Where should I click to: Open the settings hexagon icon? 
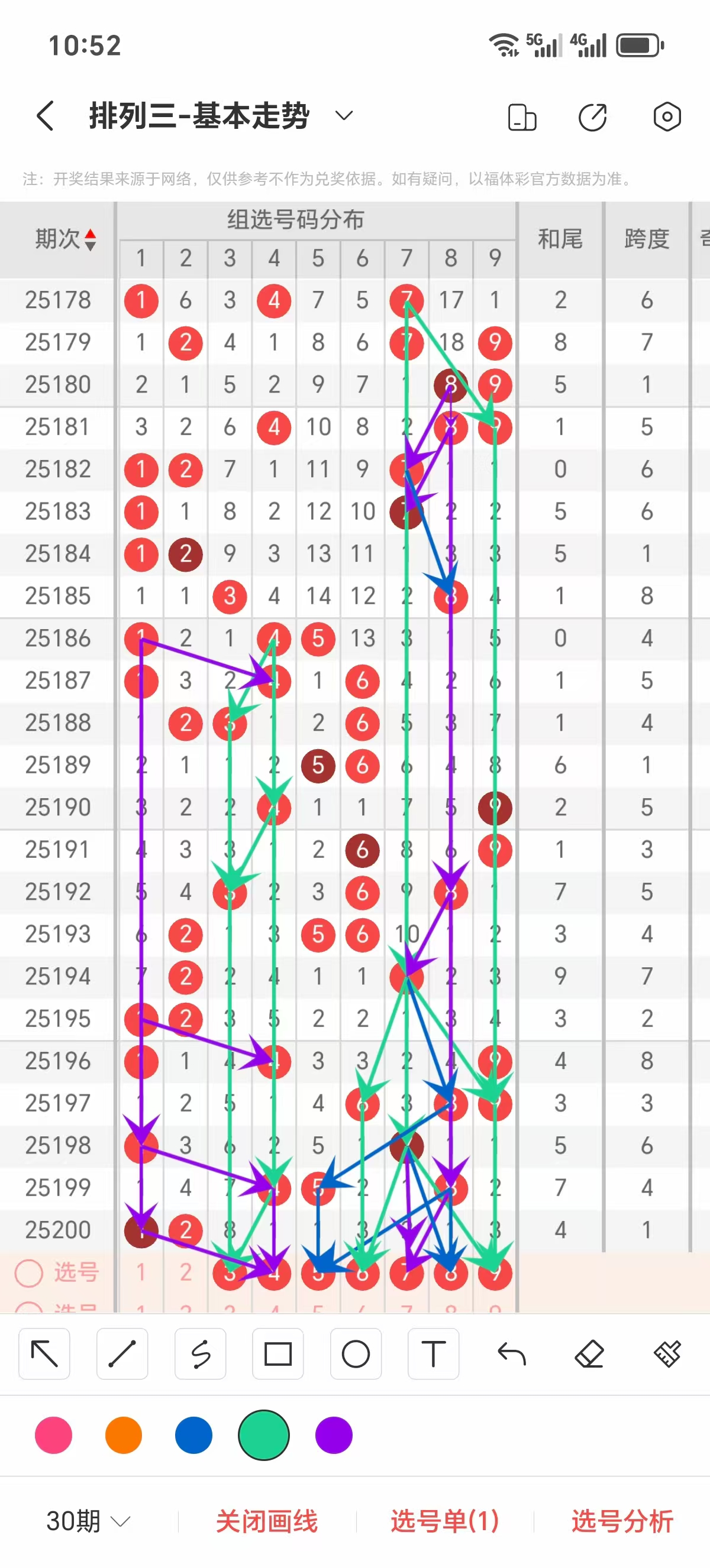(x=667, y=117)
